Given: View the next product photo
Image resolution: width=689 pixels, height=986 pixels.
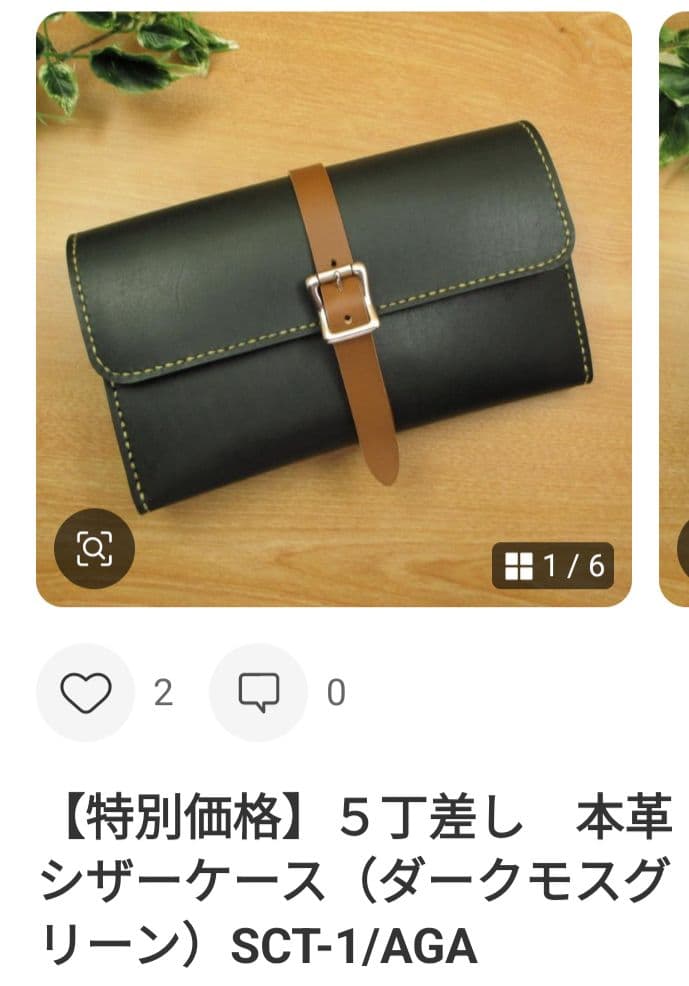Looking at the screenshot, I should 675,300.
